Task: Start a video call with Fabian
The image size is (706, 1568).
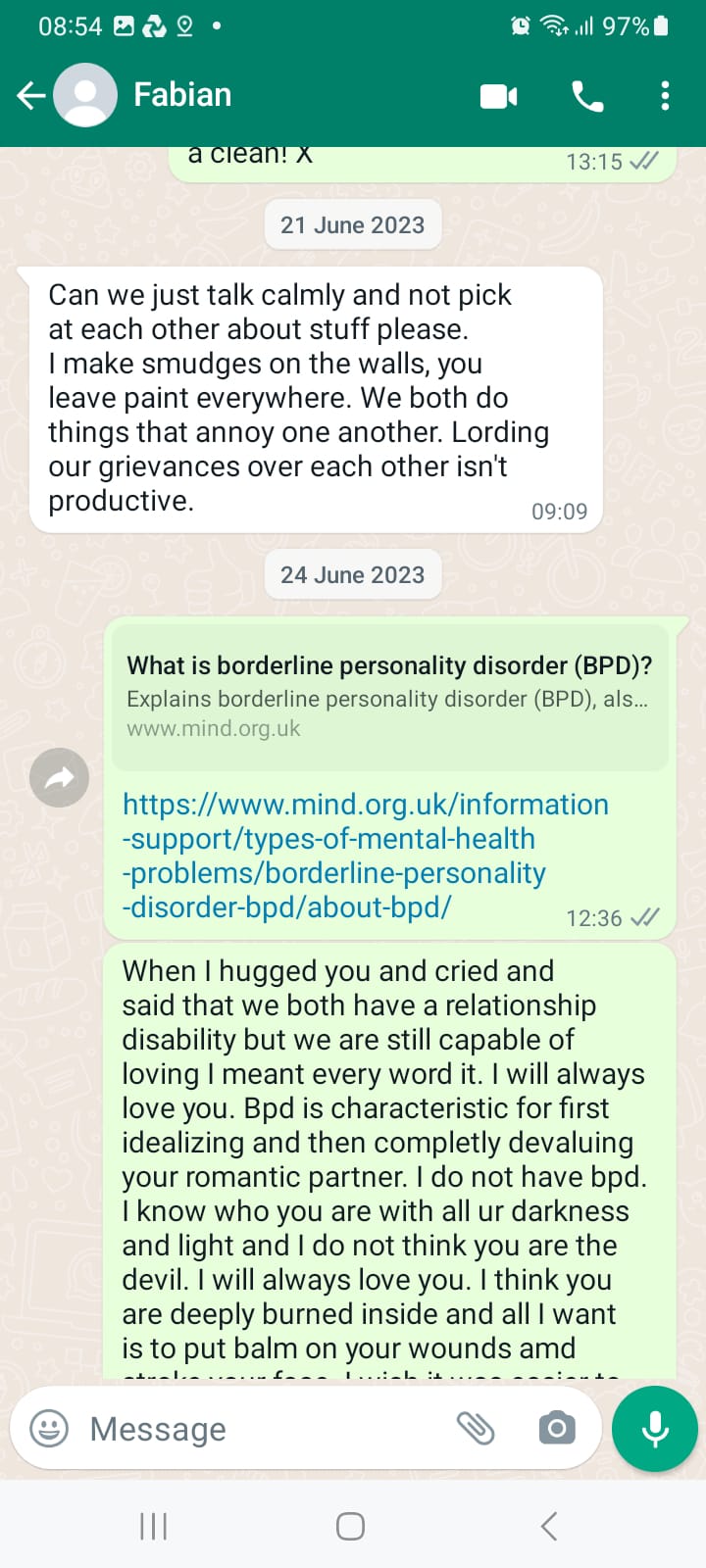Action: tap(498, 96)
